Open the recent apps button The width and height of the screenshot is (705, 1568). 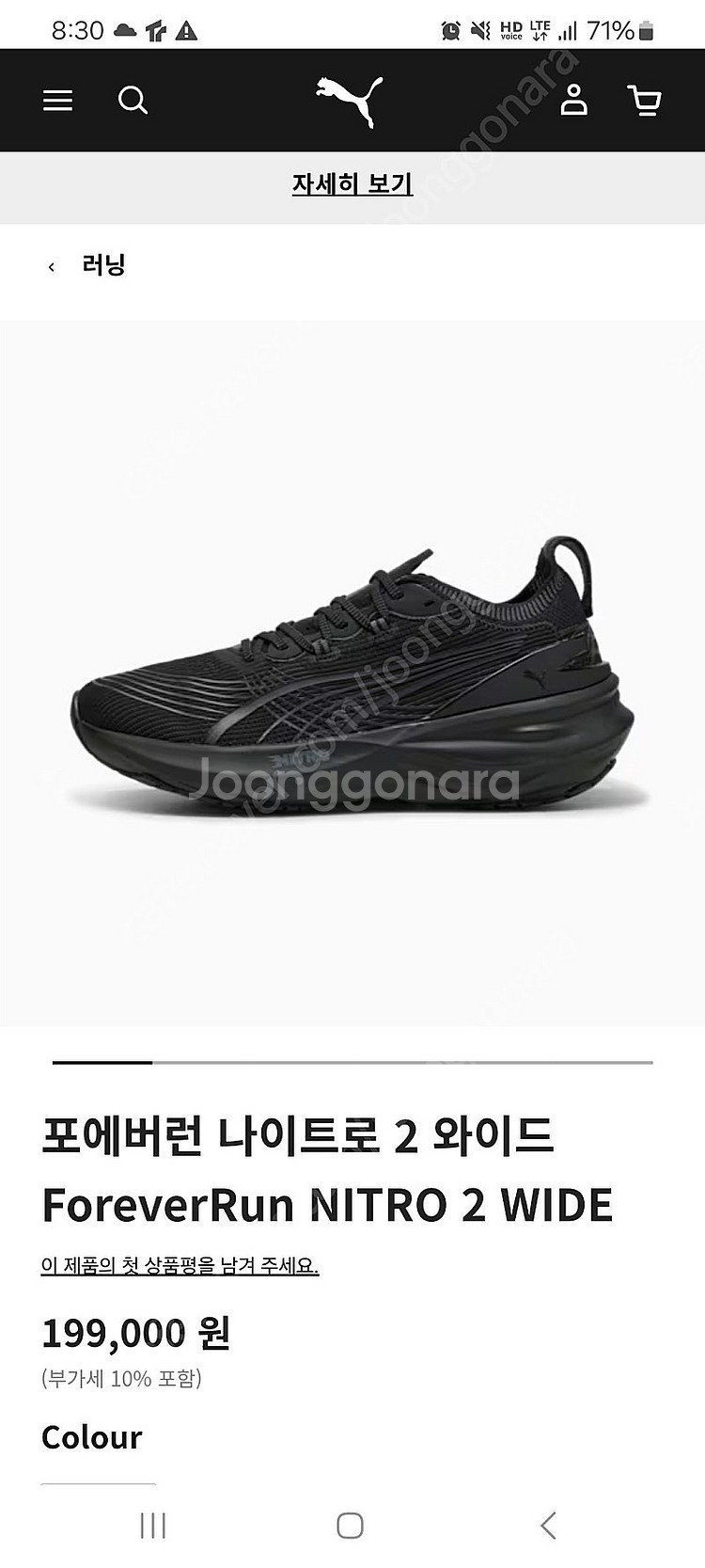pyautogui.click(x=152, y=1525)
